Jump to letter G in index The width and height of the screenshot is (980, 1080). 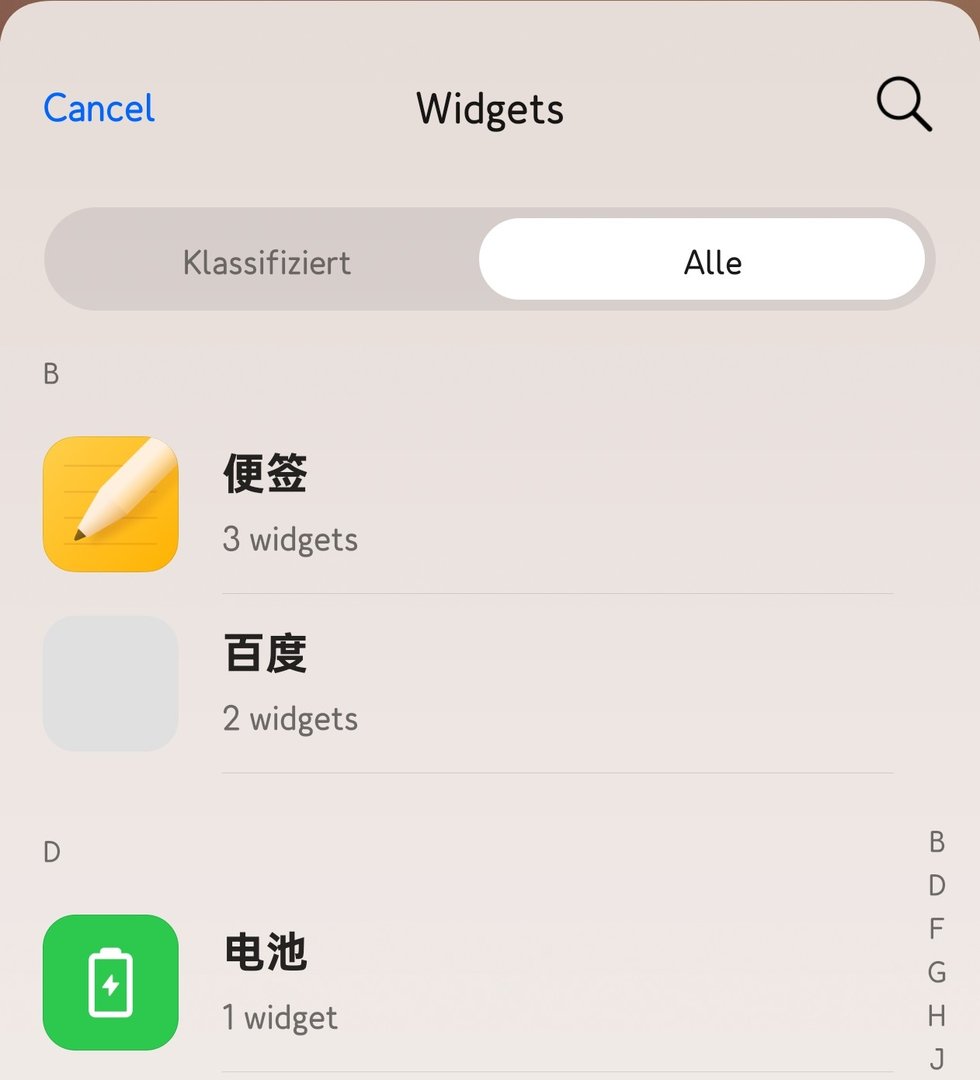[937, 972]
